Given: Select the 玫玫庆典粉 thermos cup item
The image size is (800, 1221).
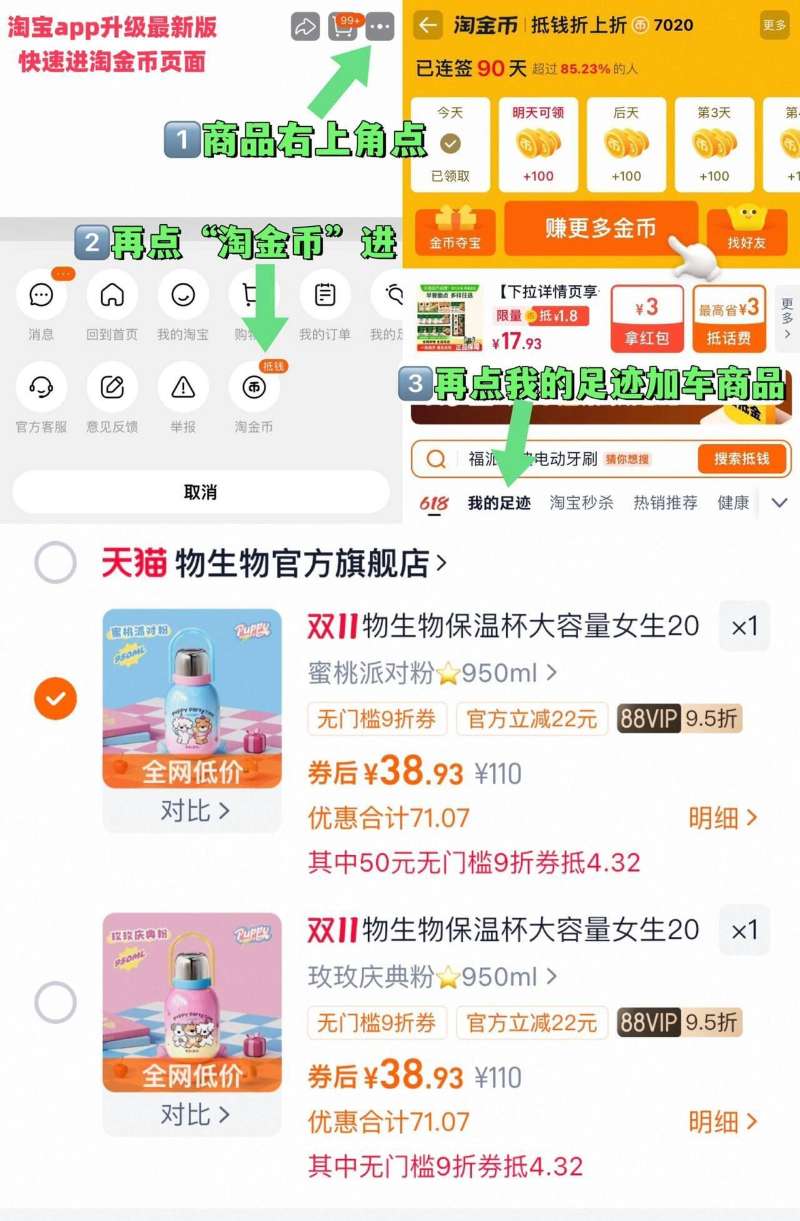Looking at the screenshot, I should 55,1002.
